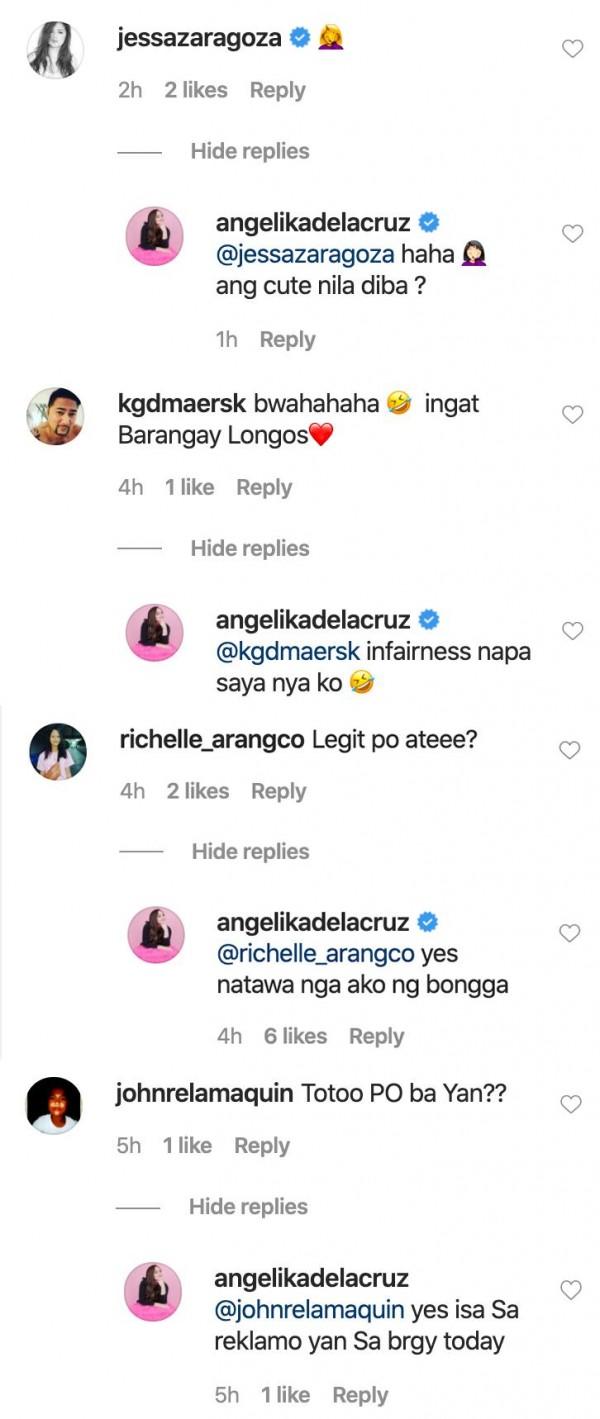Like jessazaragoza's comment
The width and height of the screenshot is (600, 1419).
click(x=572, y=48)
